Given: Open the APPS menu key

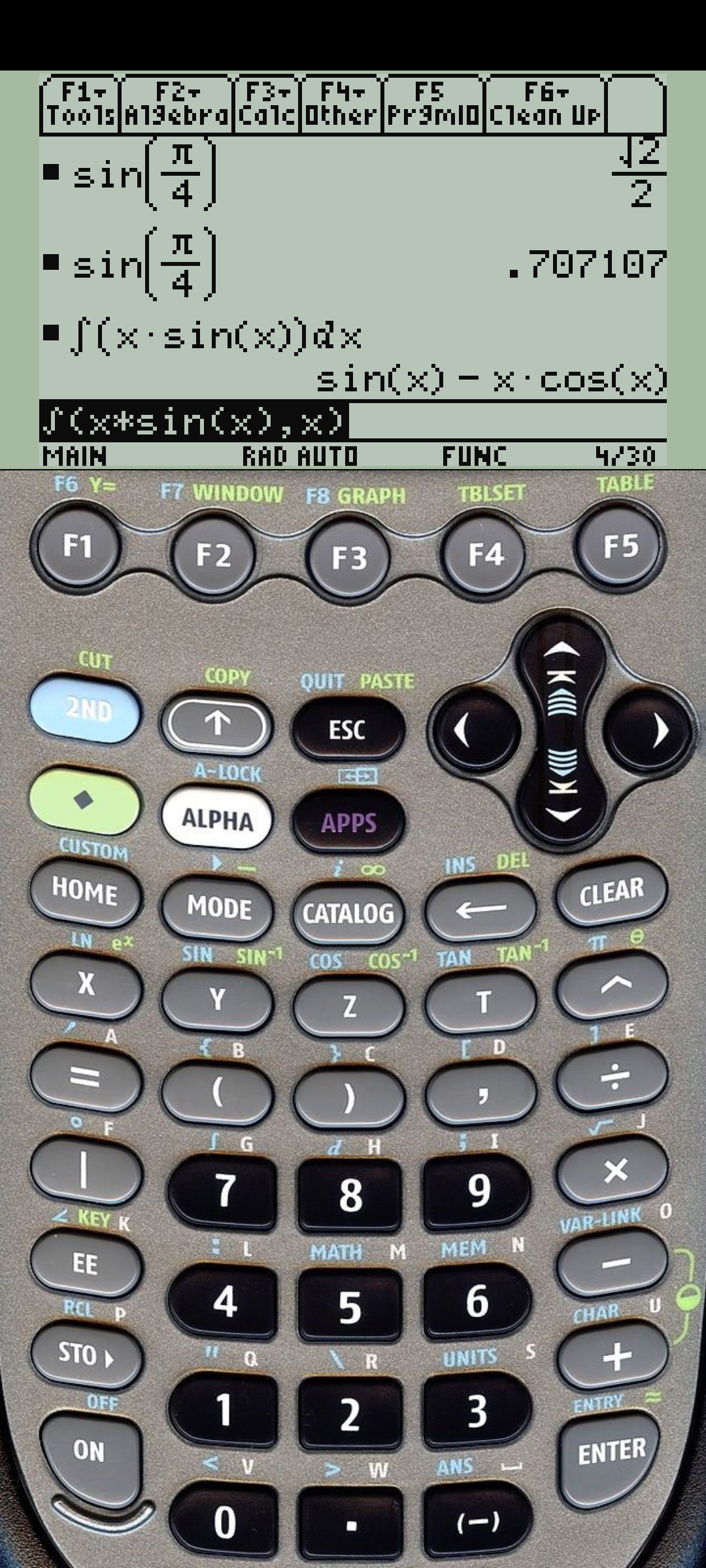Looking at the screenshot, I should pyautogui.click(x=348, y=822).
